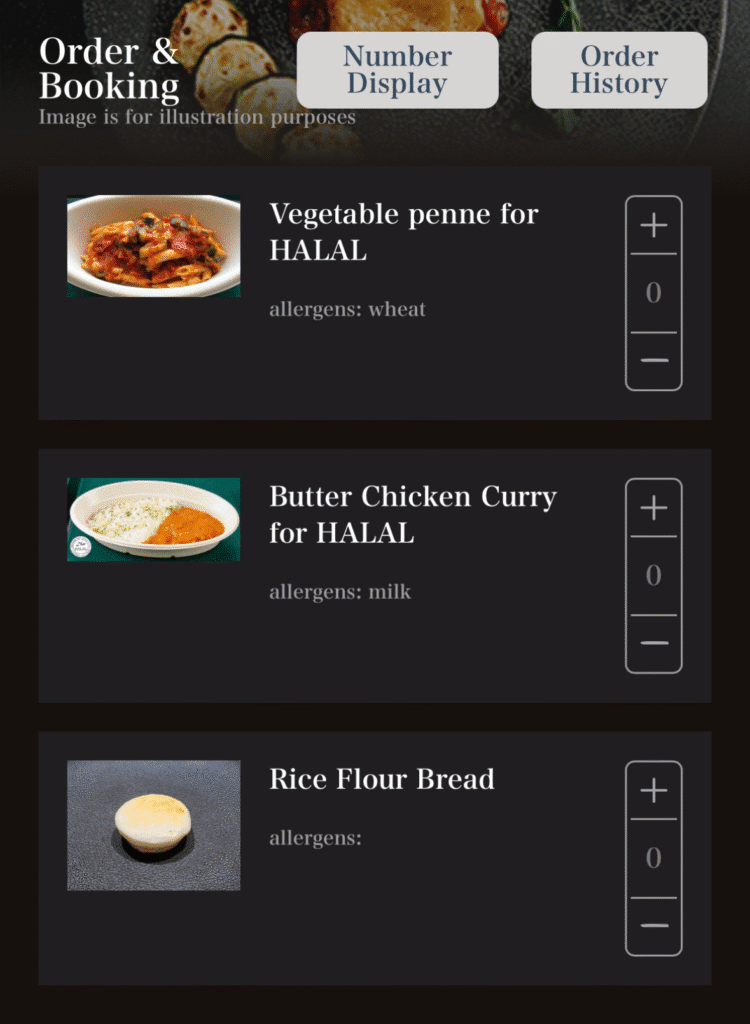
Task: Select the Vegetable penne for HALAL title
Action: click(x=402, y=231)
